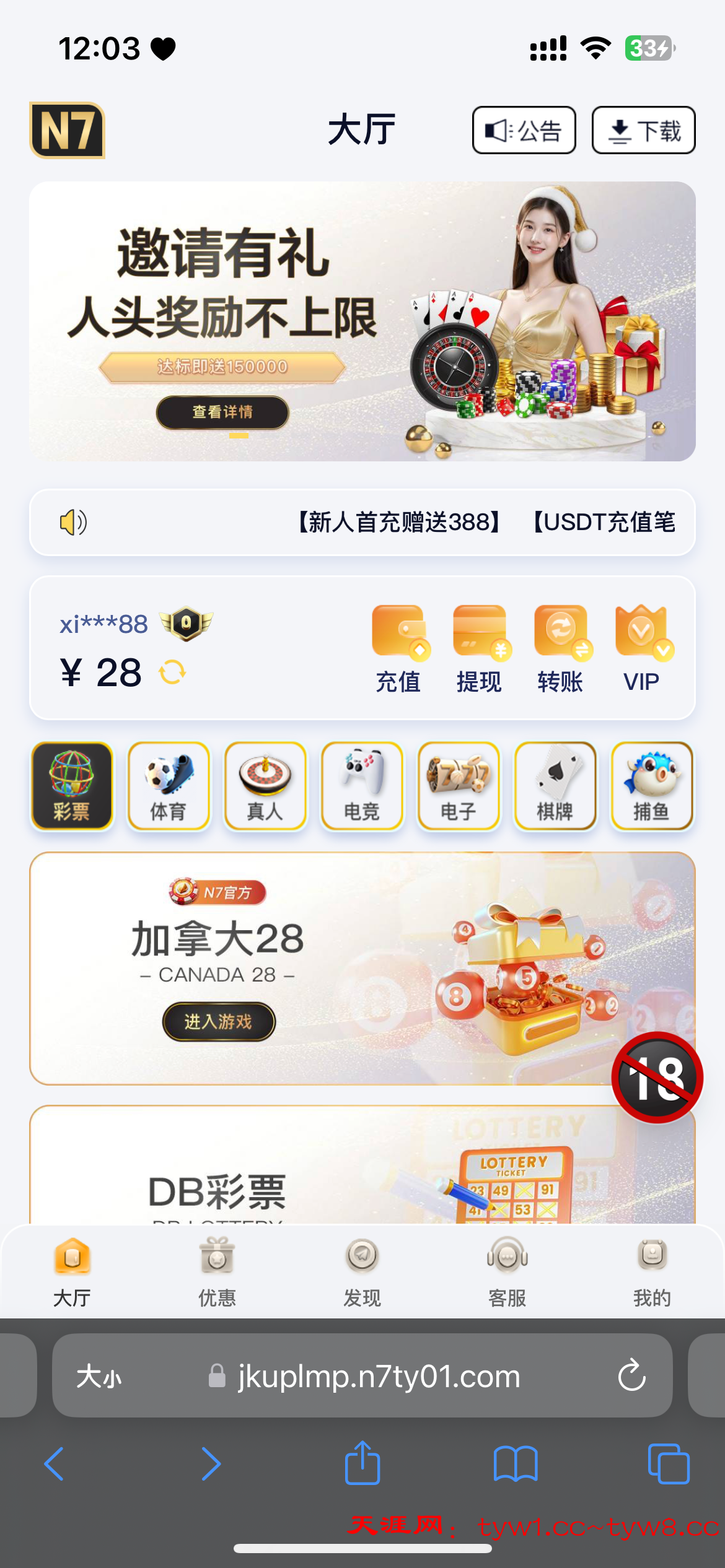Select the 真人 live casino category
The width and height of the screenshot is (725, 1568).
(265, 786)
